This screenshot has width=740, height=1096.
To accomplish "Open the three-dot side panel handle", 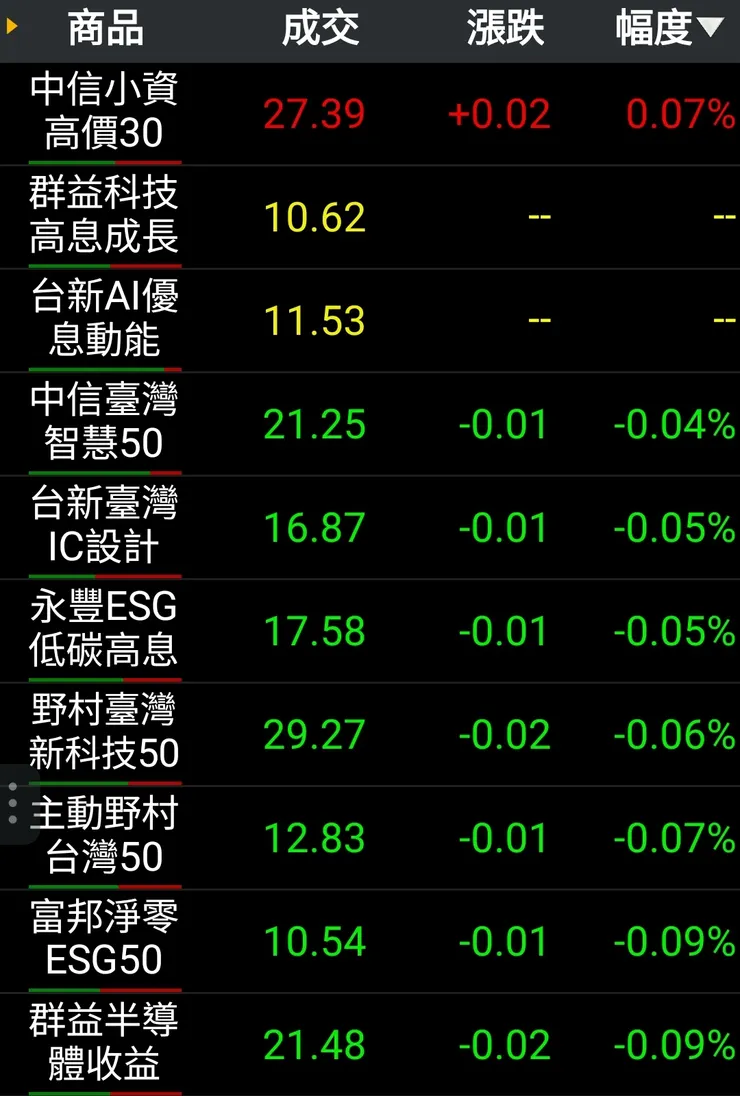I will pos(10,800).
